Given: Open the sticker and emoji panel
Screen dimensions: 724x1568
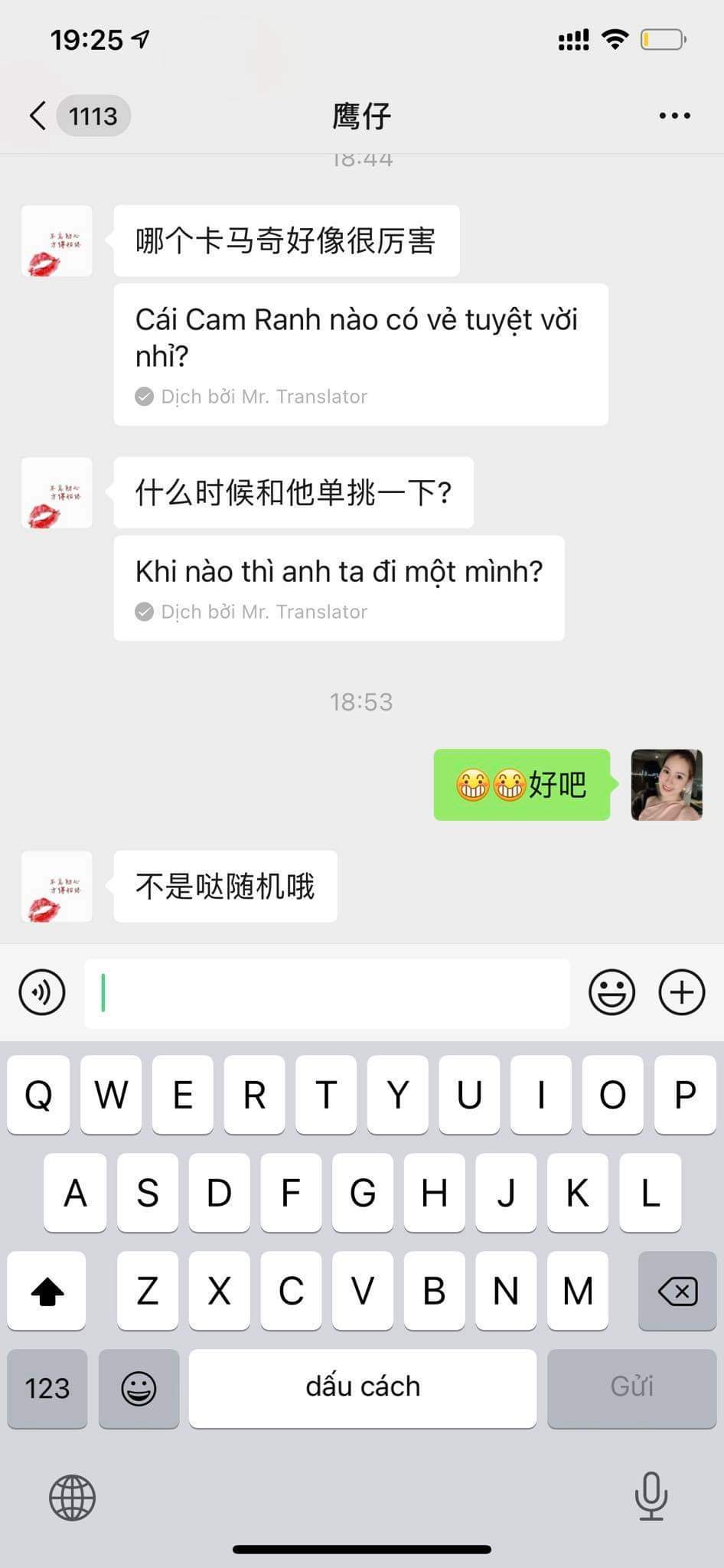Looking at the screenshot, I should tap(611, 992).
